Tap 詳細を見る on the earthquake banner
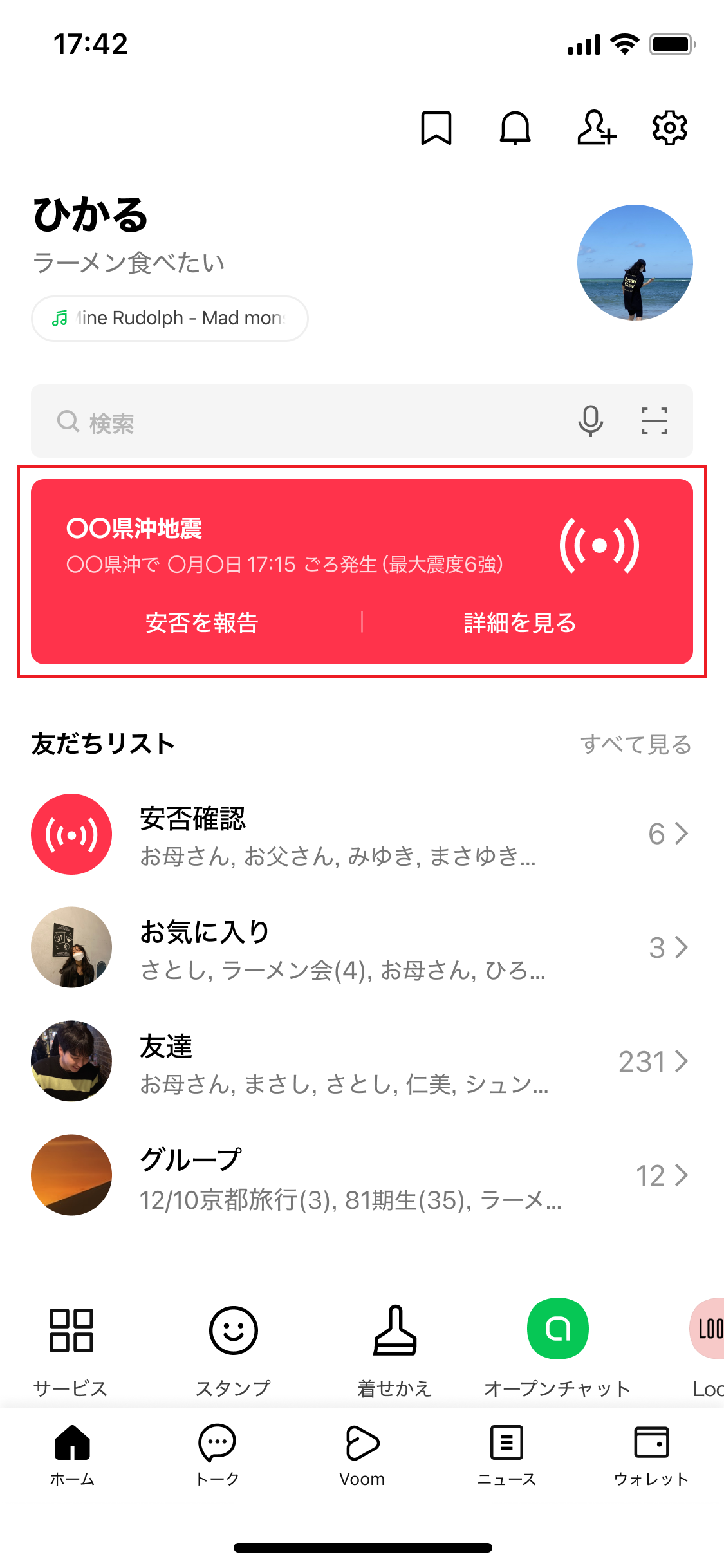 click(x=519, y=622)
